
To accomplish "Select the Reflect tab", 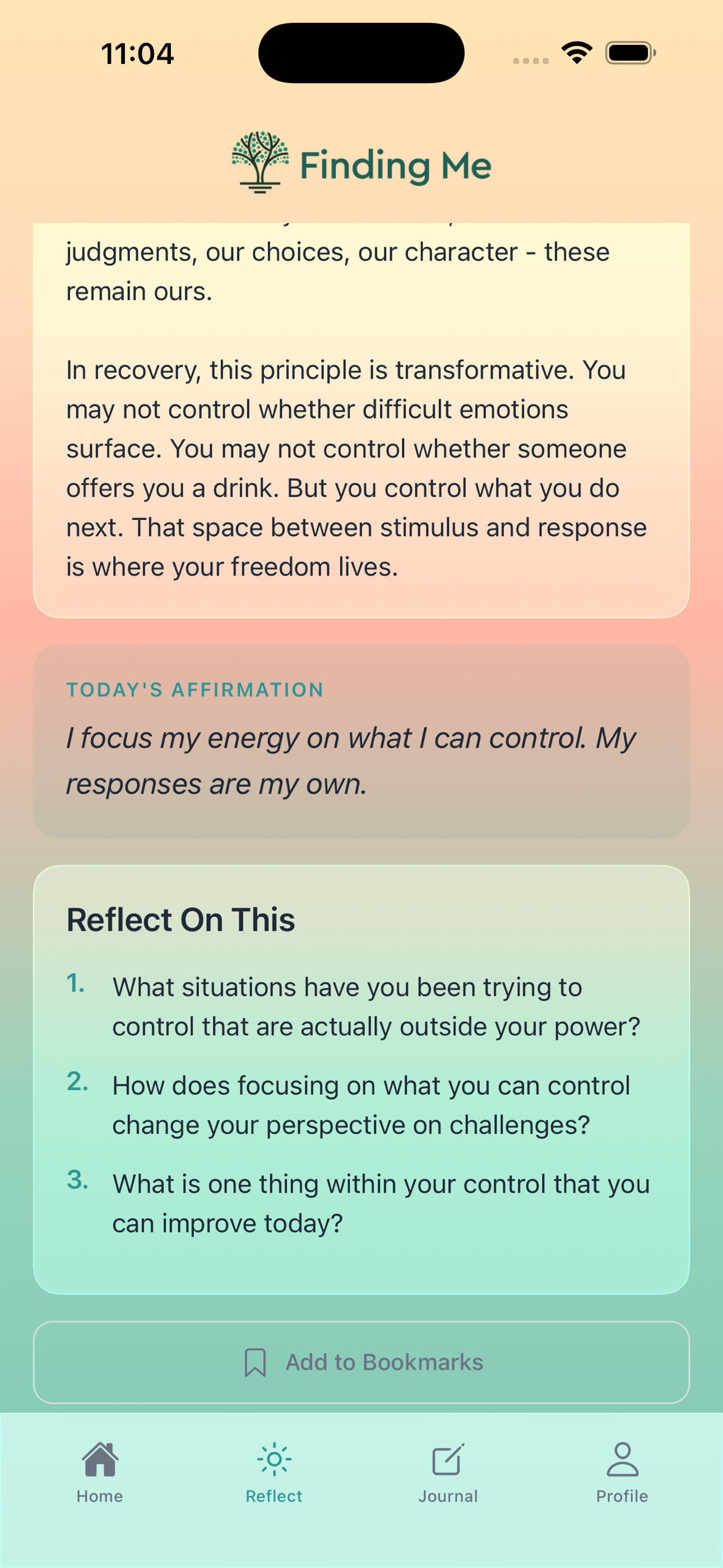I will [274, 1471].
